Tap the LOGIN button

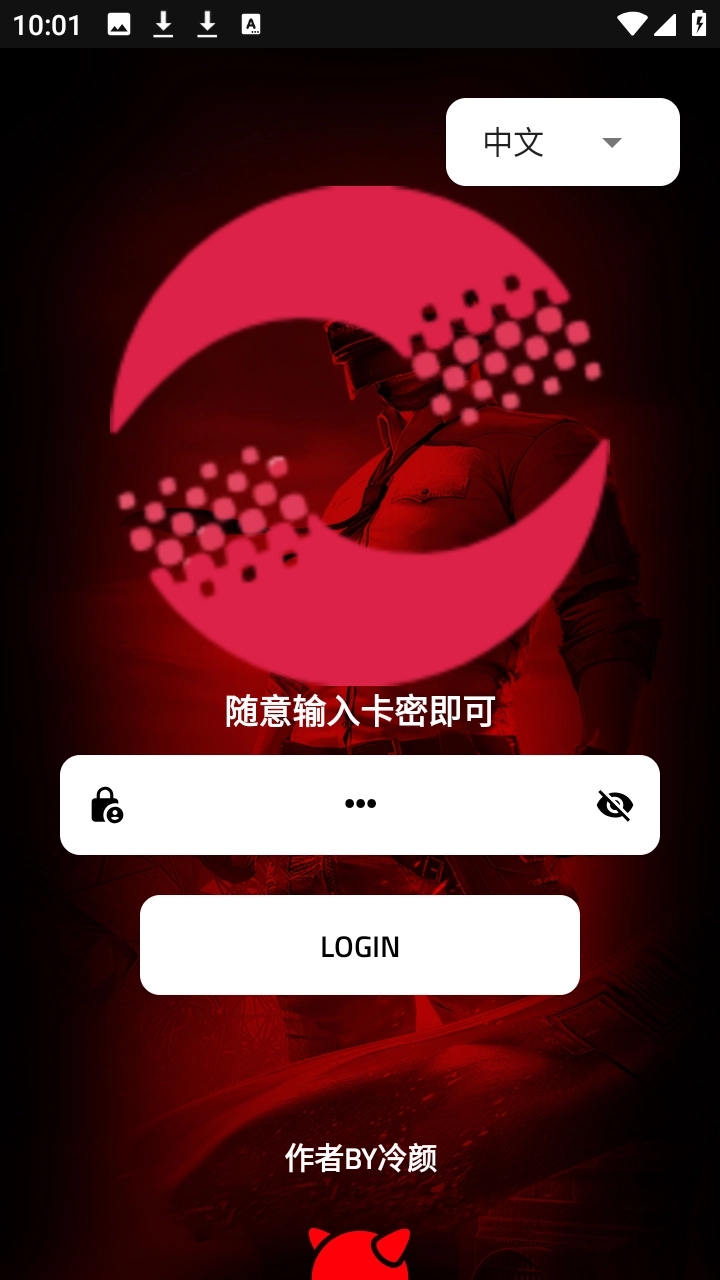(x=360, y=945)
